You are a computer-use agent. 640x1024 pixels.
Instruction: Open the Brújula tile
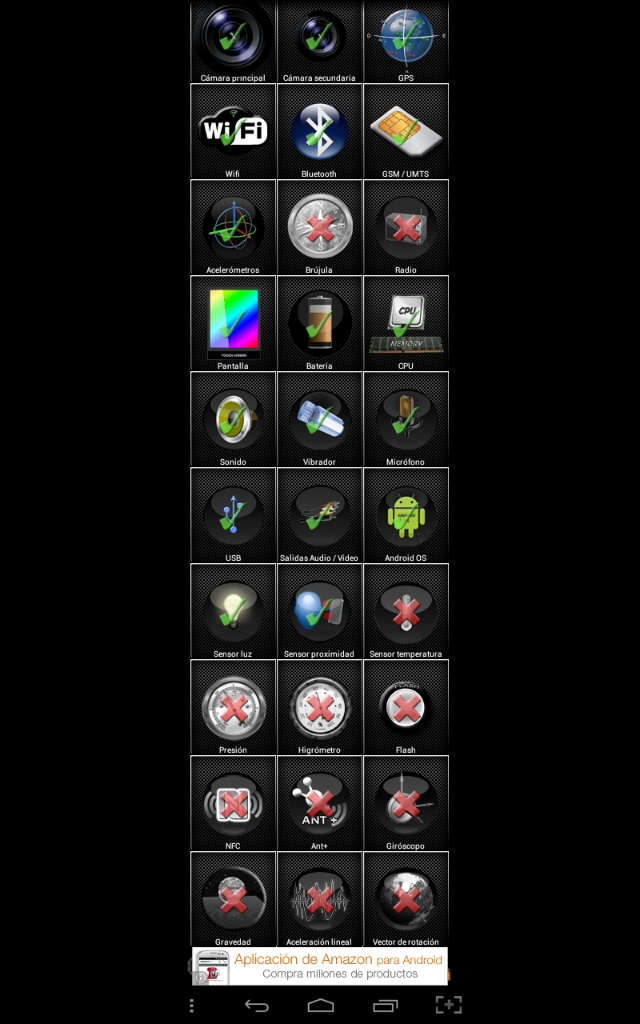coord(319,227)
